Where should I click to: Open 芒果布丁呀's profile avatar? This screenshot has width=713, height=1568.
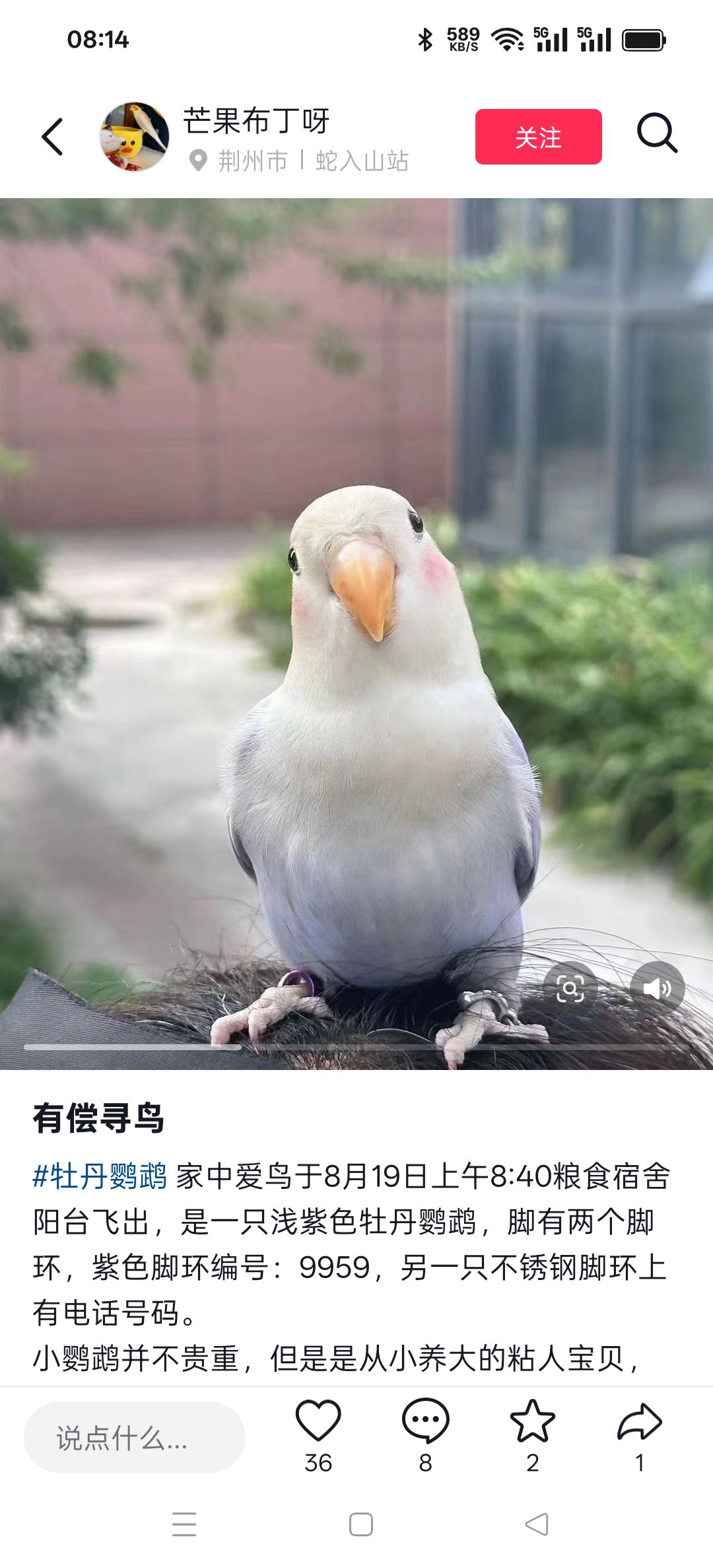(x=134, y=137)
